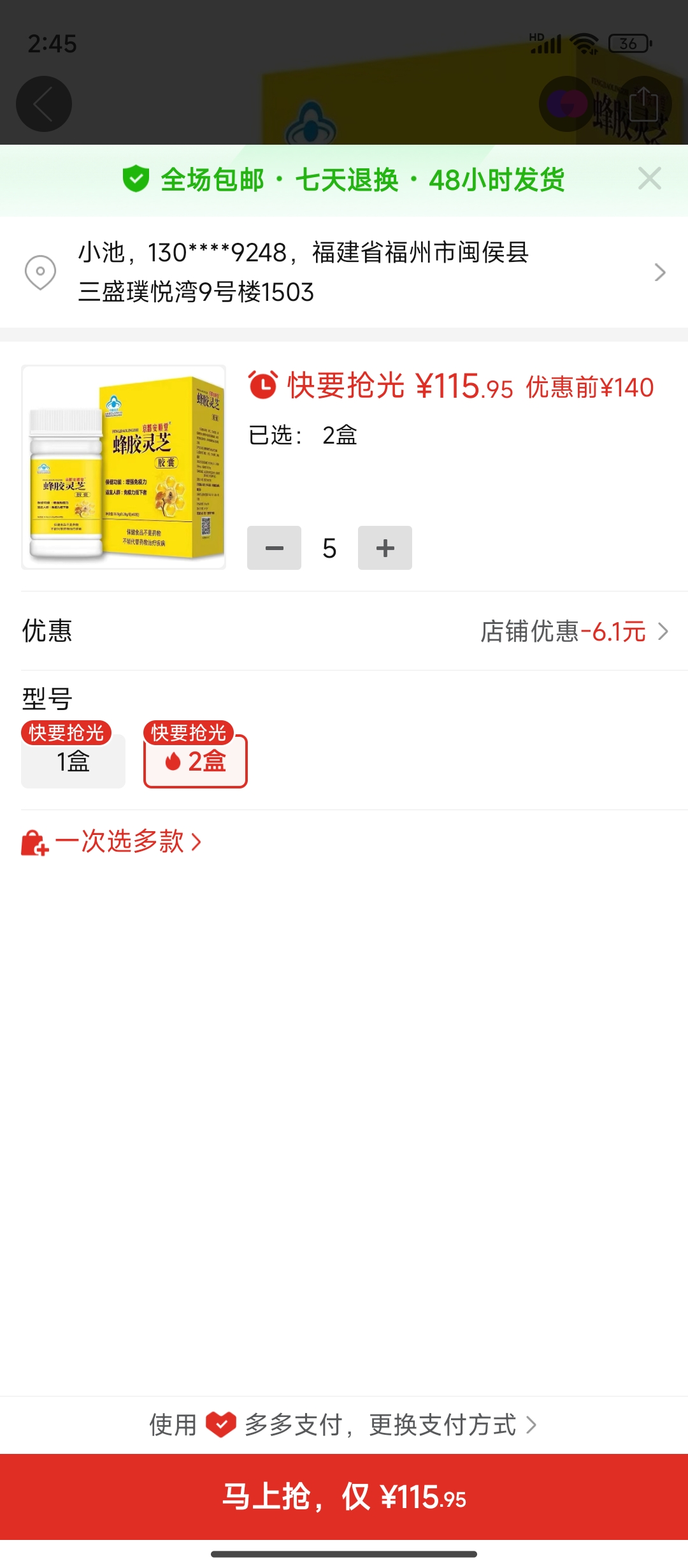Share this product via the share icon
Screen dimensions: 688x1568
click(x=643, y=104)
